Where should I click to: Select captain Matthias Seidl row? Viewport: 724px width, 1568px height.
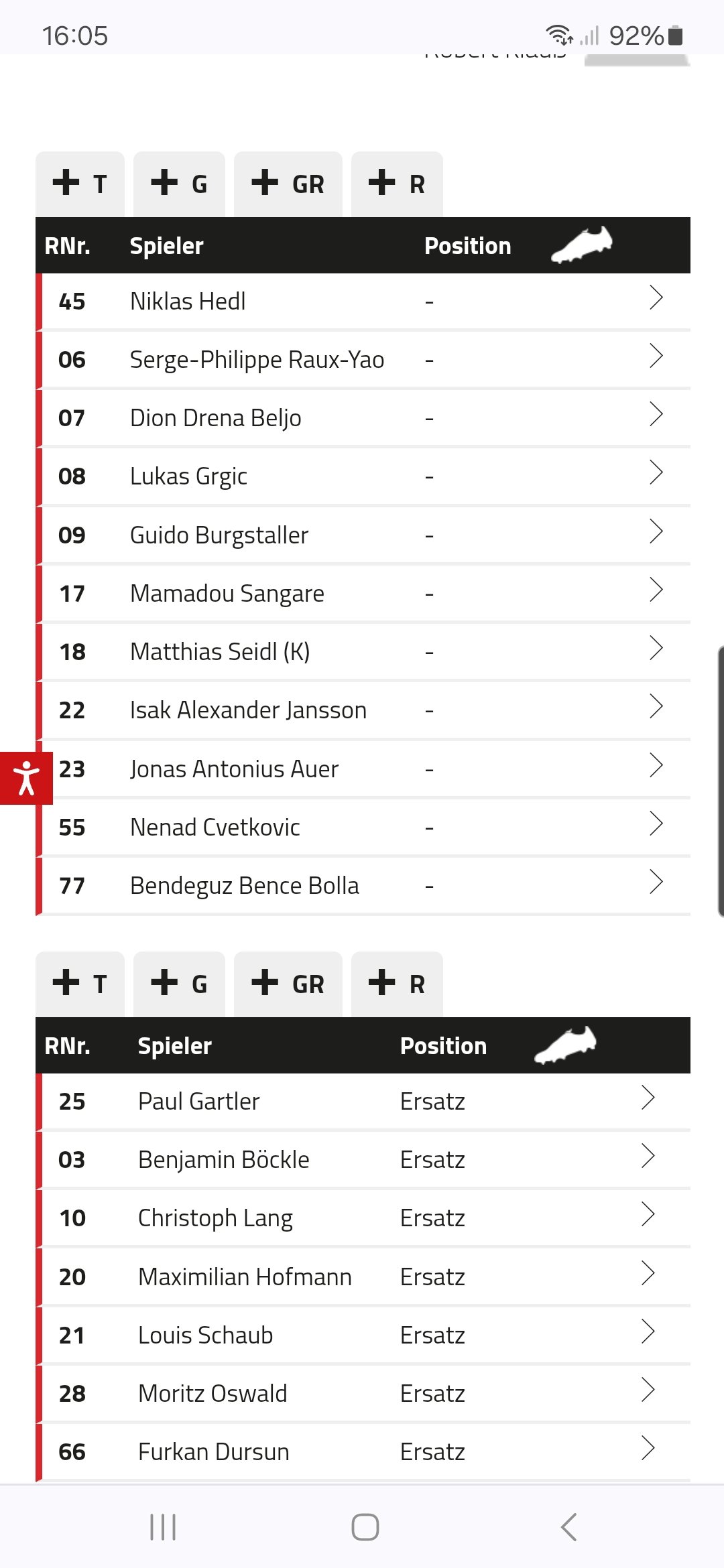363,652
